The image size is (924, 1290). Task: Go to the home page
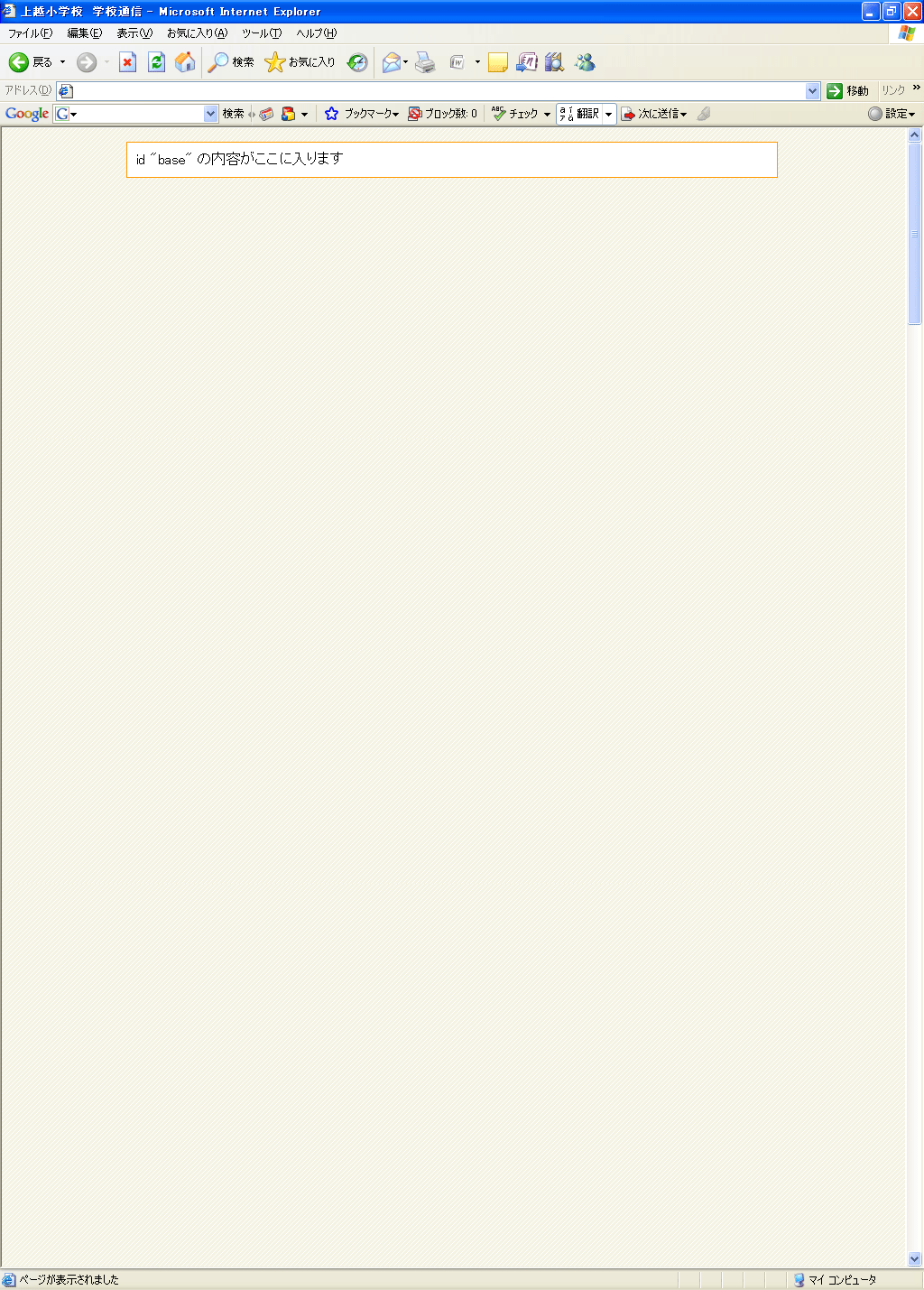[x=185, y=62]
